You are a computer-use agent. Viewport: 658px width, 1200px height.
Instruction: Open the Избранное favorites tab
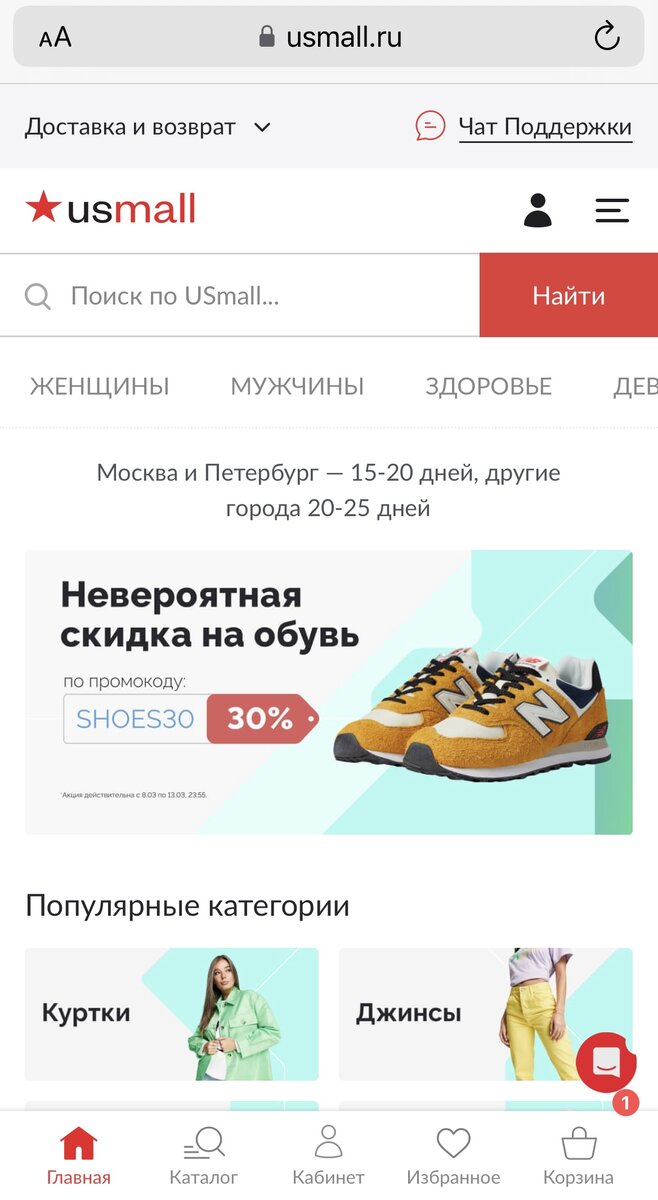point(453,1156)
